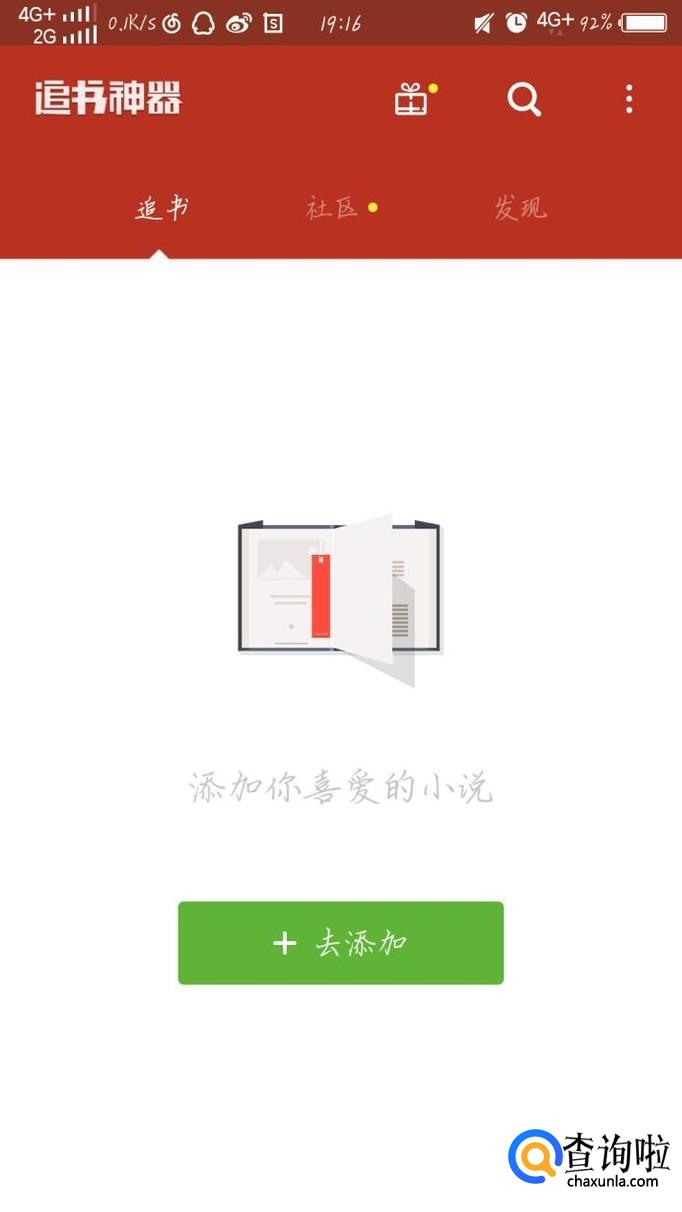Open the gift box icon
The image size is (682, 1212).
(x=411, y=99)
